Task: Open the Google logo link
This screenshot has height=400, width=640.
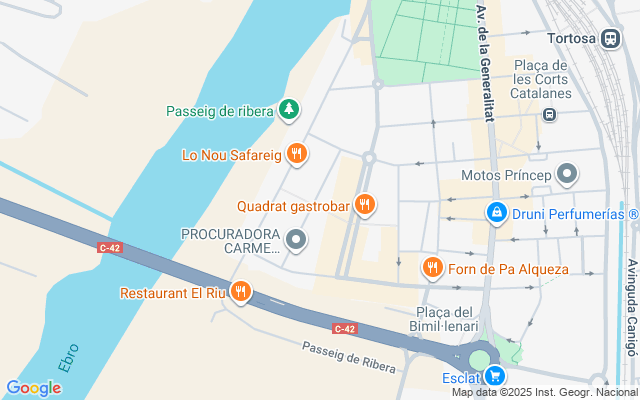Action: [34, 388]
